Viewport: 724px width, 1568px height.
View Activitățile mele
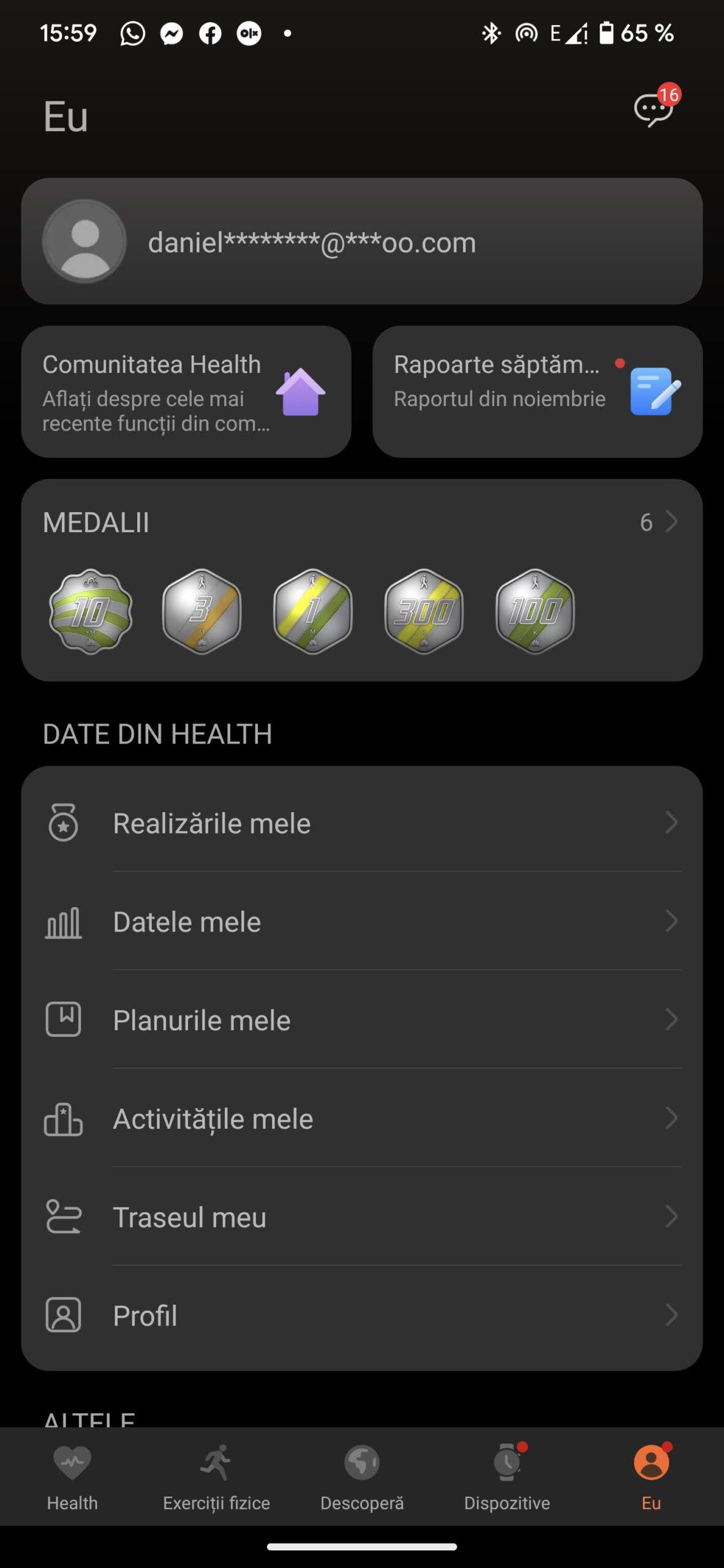tap(361, 1118)
